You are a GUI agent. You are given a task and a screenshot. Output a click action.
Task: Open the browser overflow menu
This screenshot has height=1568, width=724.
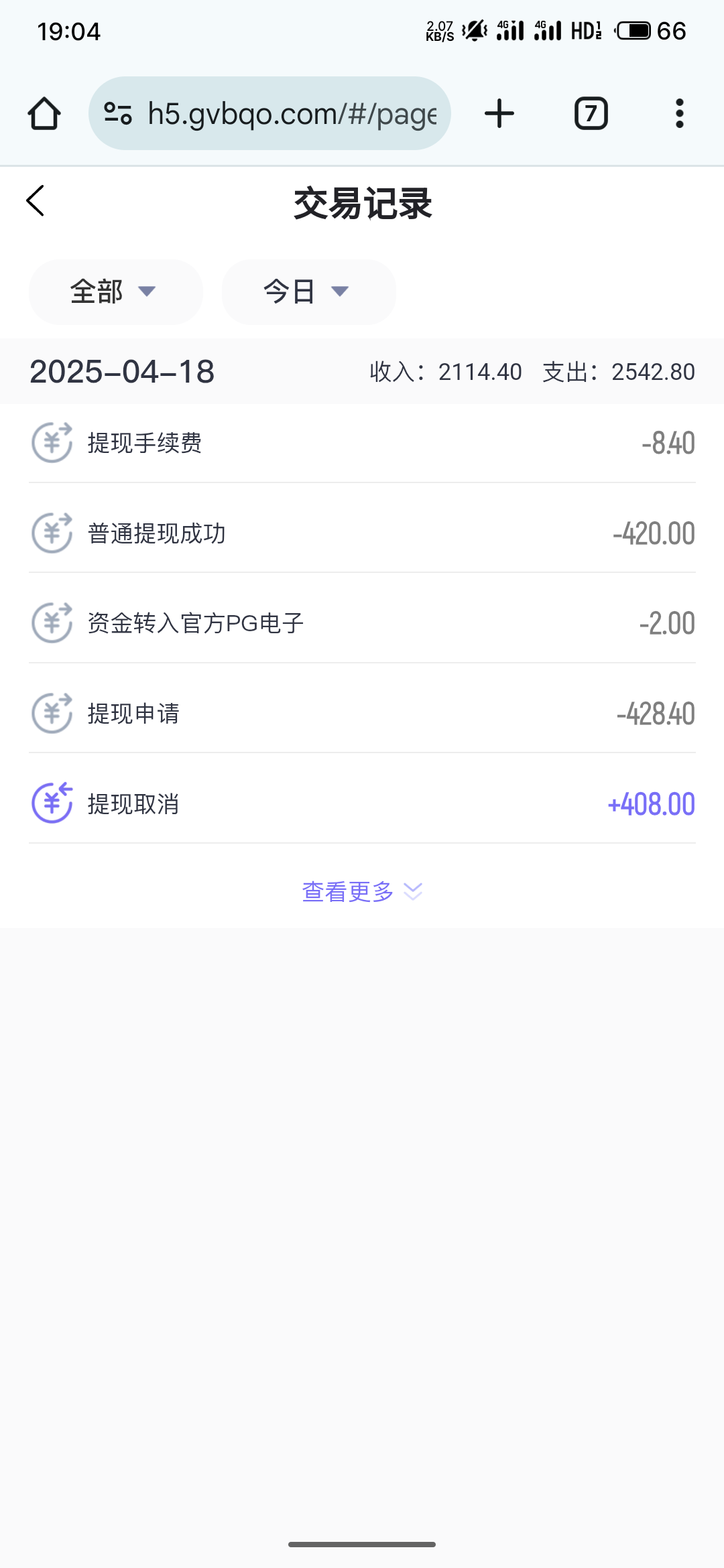pyautogui.click(x=679, y=113)
